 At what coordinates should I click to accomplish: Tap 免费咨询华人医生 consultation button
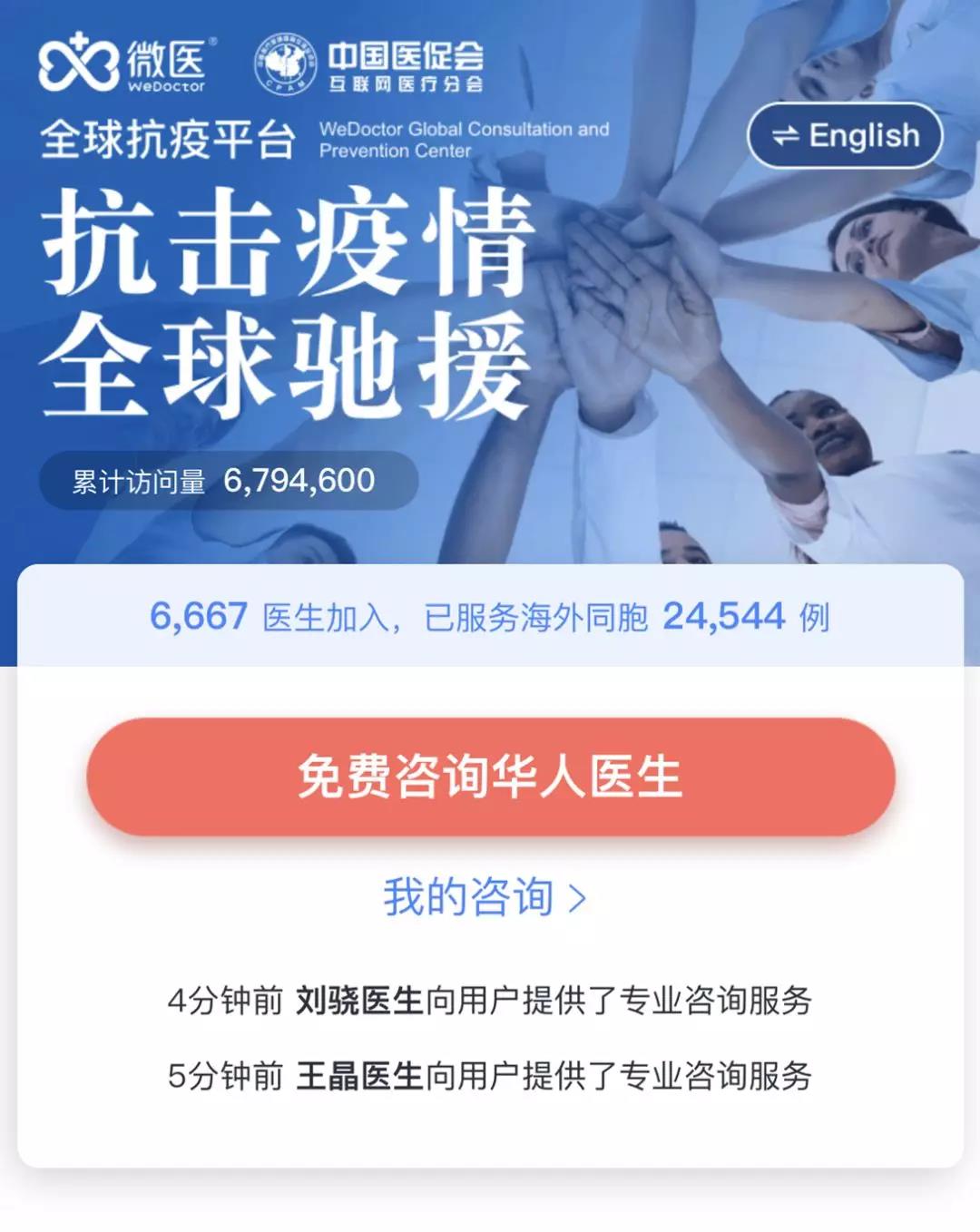(x=491, y=777)
